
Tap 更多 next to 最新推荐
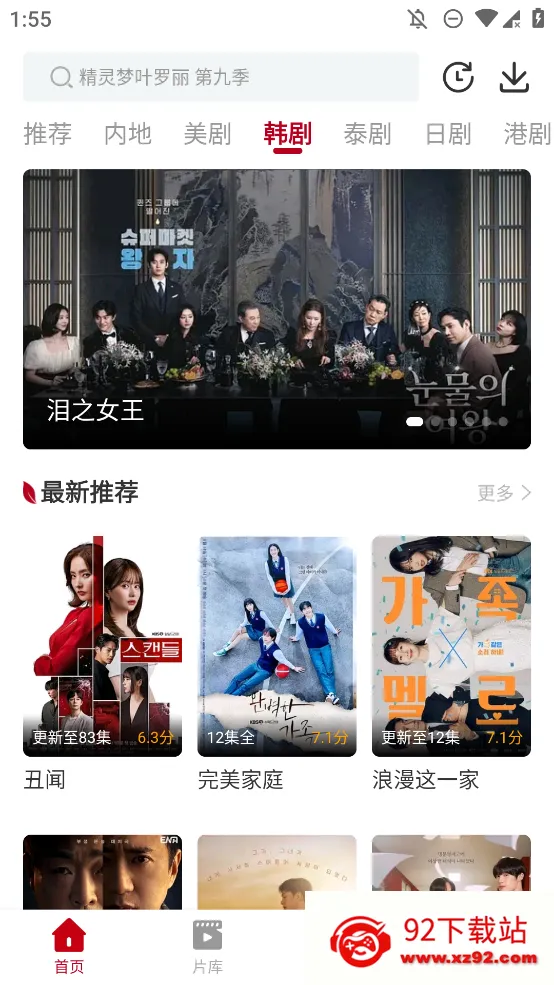click(504, 492)
